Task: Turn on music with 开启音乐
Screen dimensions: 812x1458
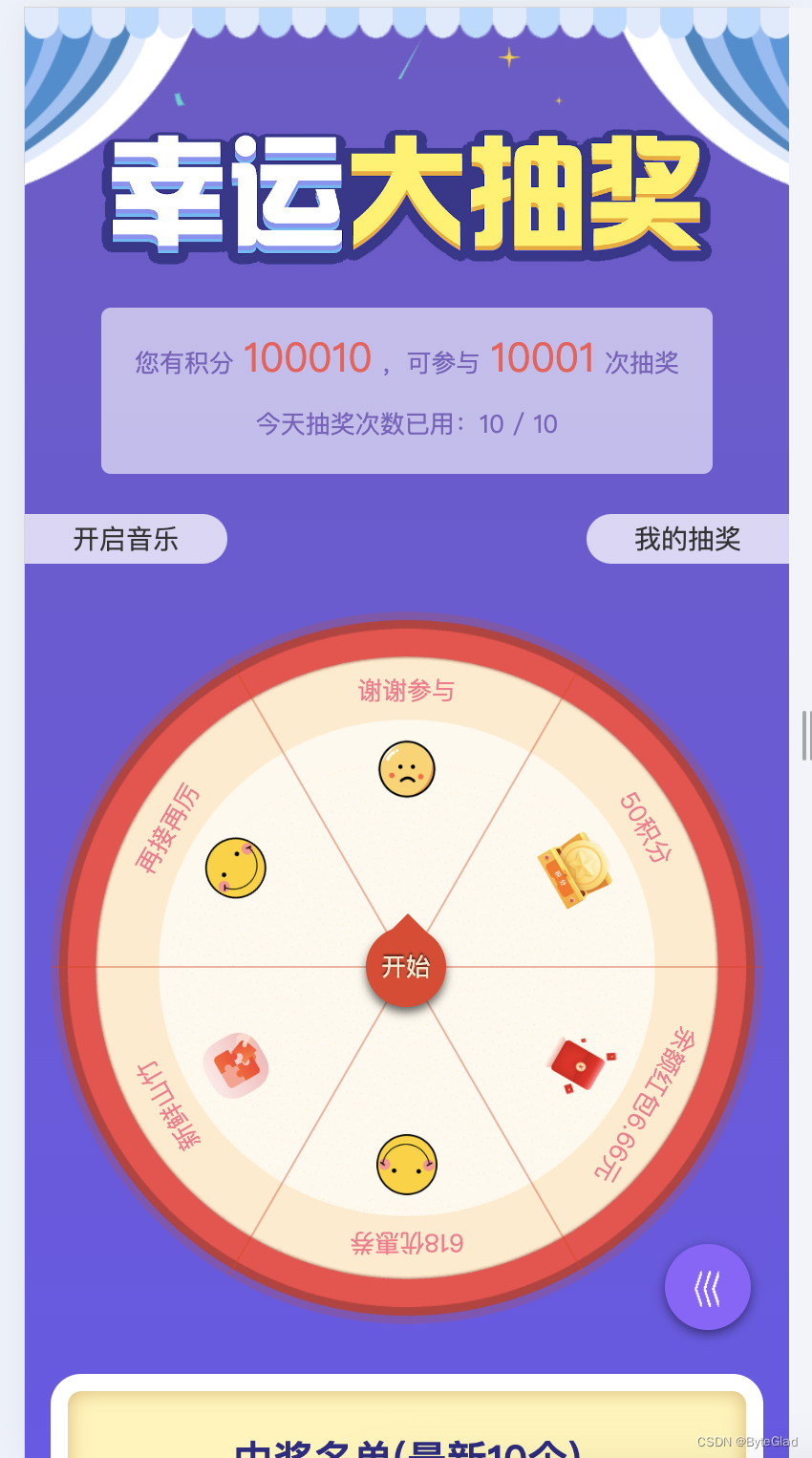Action: point(126,539)
